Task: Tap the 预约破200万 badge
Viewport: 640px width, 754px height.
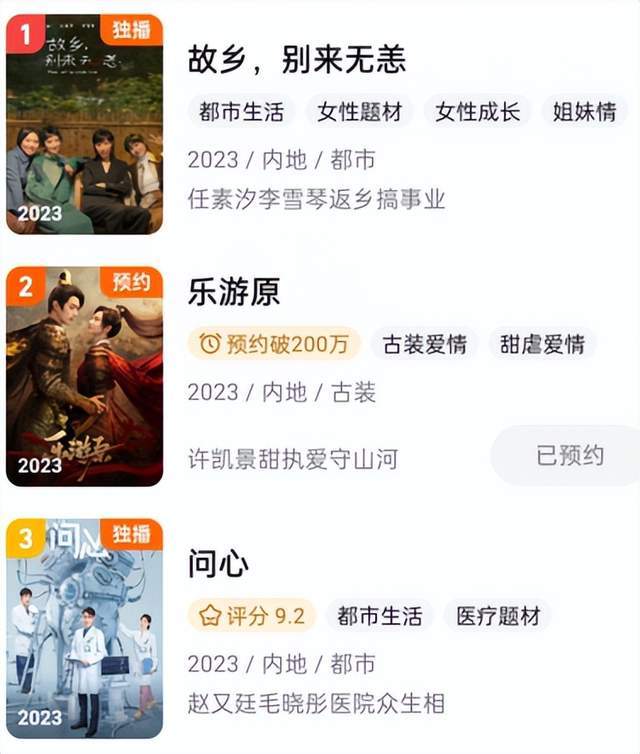Action: pos(274,344)
